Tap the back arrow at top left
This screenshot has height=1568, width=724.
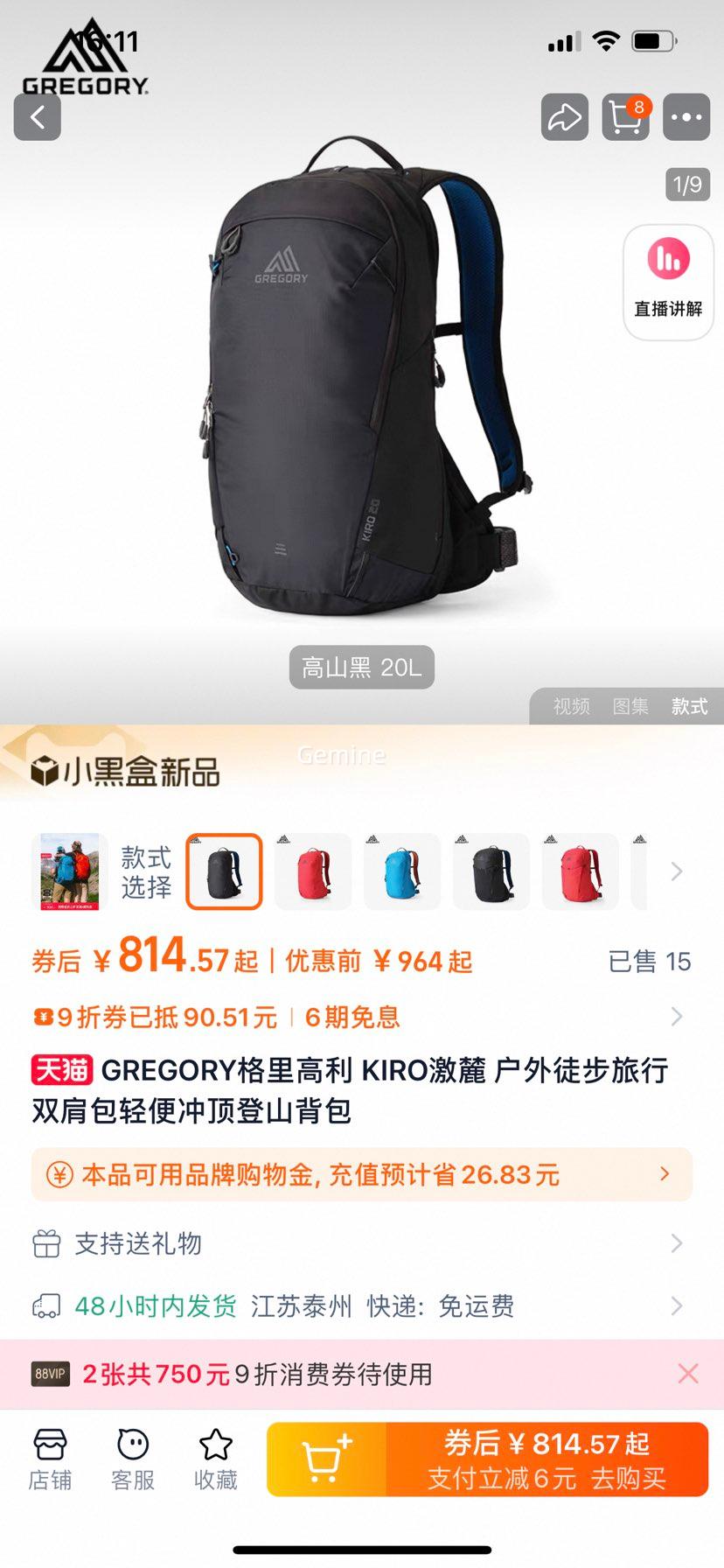37,116
